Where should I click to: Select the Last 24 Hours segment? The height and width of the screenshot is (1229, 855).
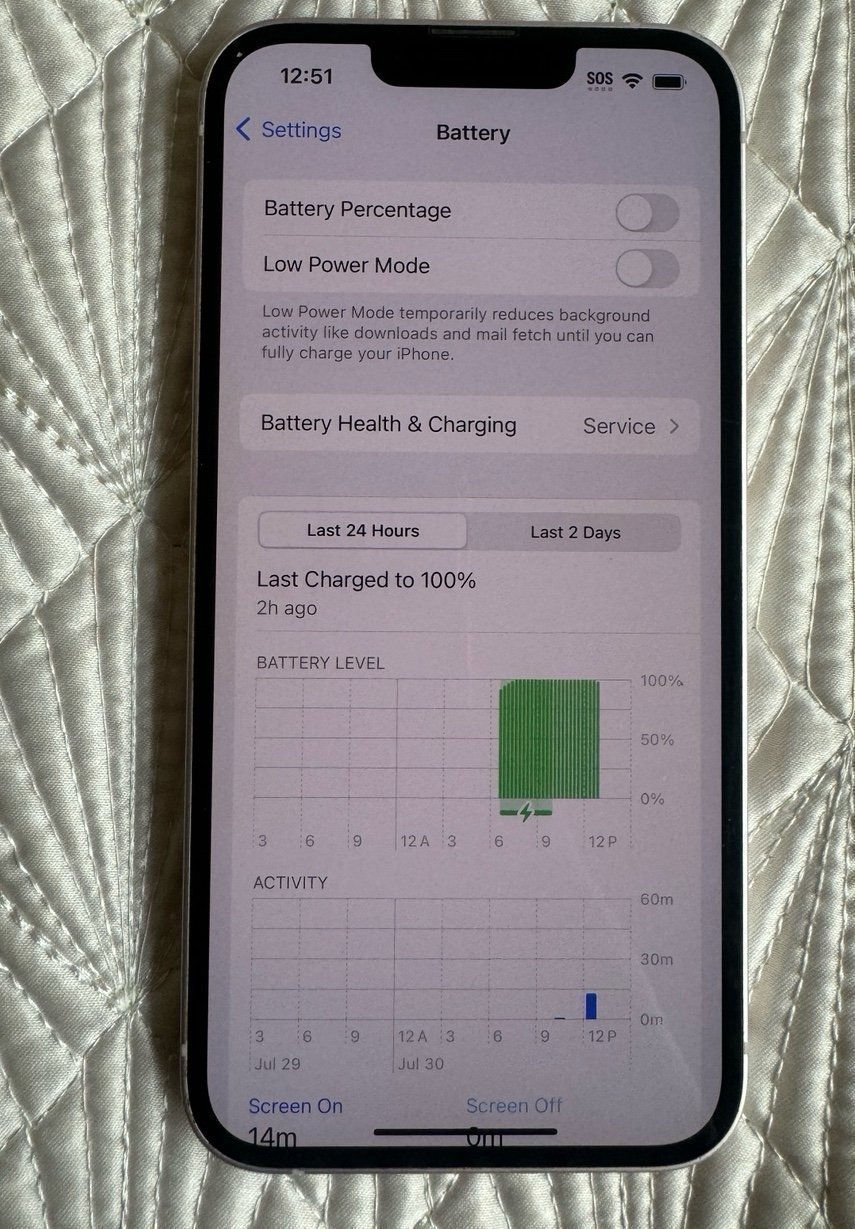pos(362,531)
